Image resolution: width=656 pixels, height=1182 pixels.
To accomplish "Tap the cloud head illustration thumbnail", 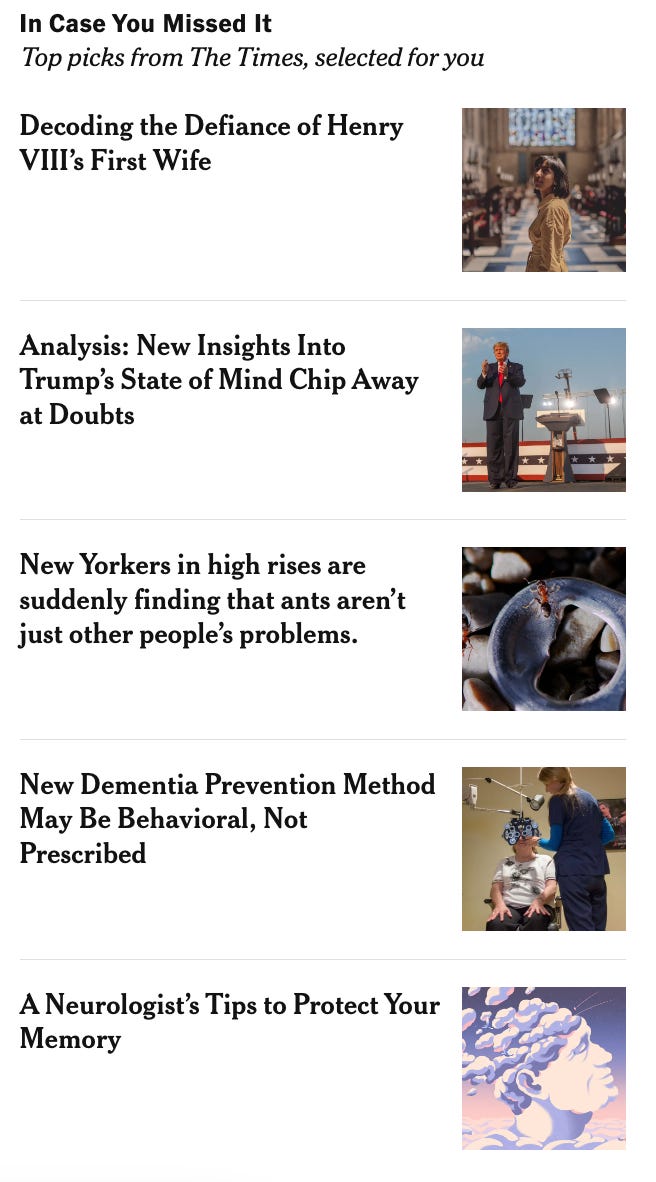I will pos(544,1068).
